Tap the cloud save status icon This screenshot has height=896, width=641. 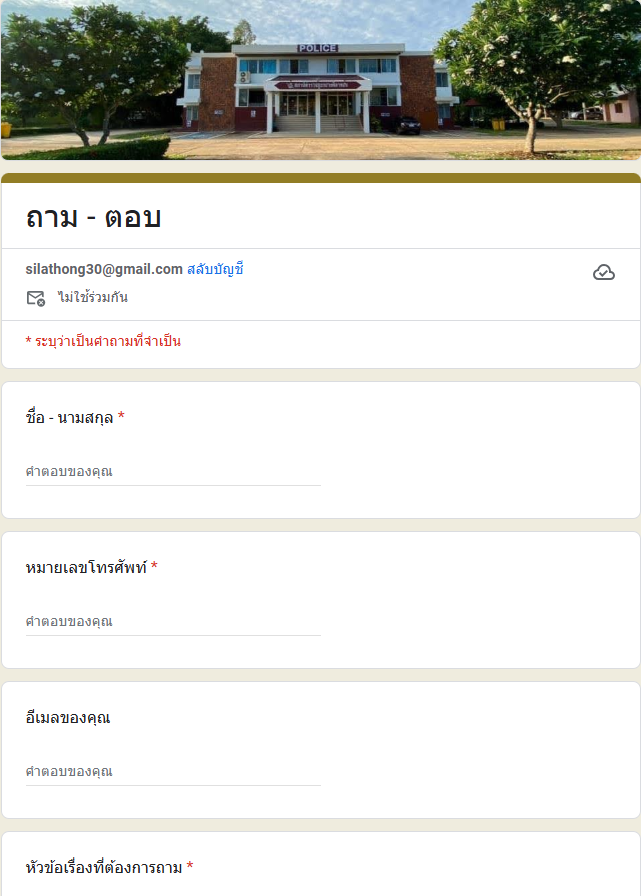pyautogui.click(x=604, y=273)
